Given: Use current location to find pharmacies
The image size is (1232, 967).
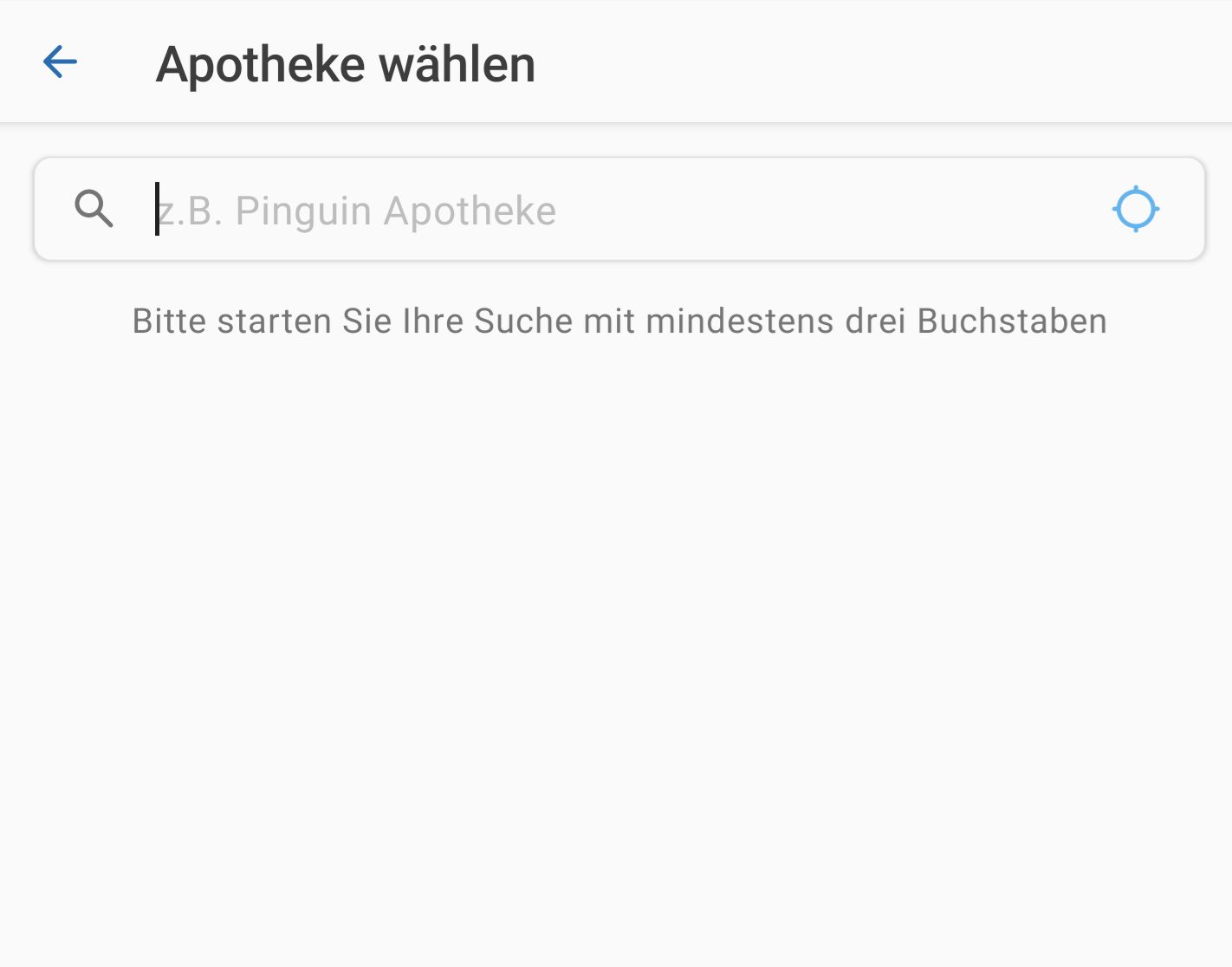Looking at the screenshot, I should coord(1135,210).
